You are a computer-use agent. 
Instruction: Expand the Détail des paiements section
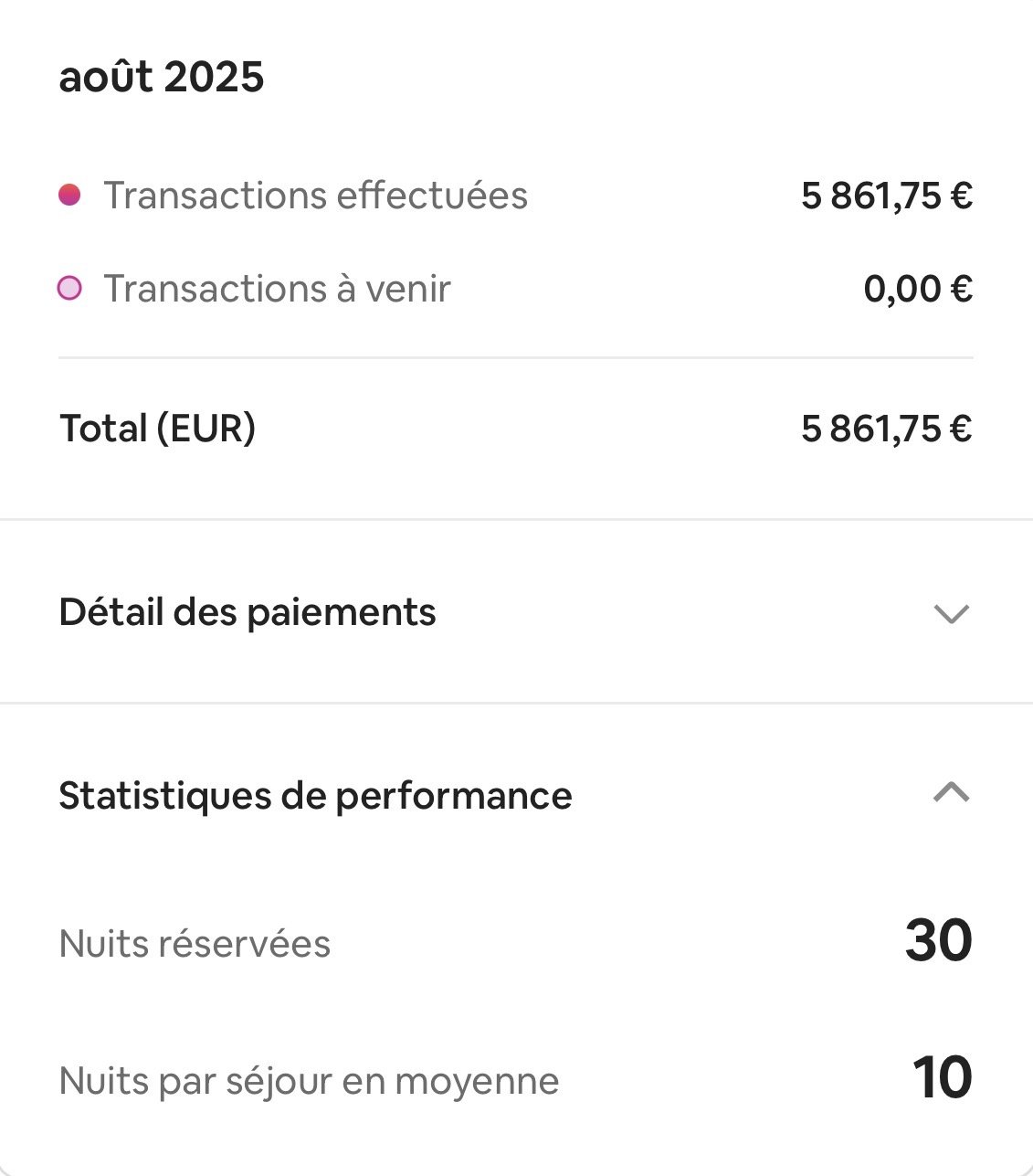point(951,613)
